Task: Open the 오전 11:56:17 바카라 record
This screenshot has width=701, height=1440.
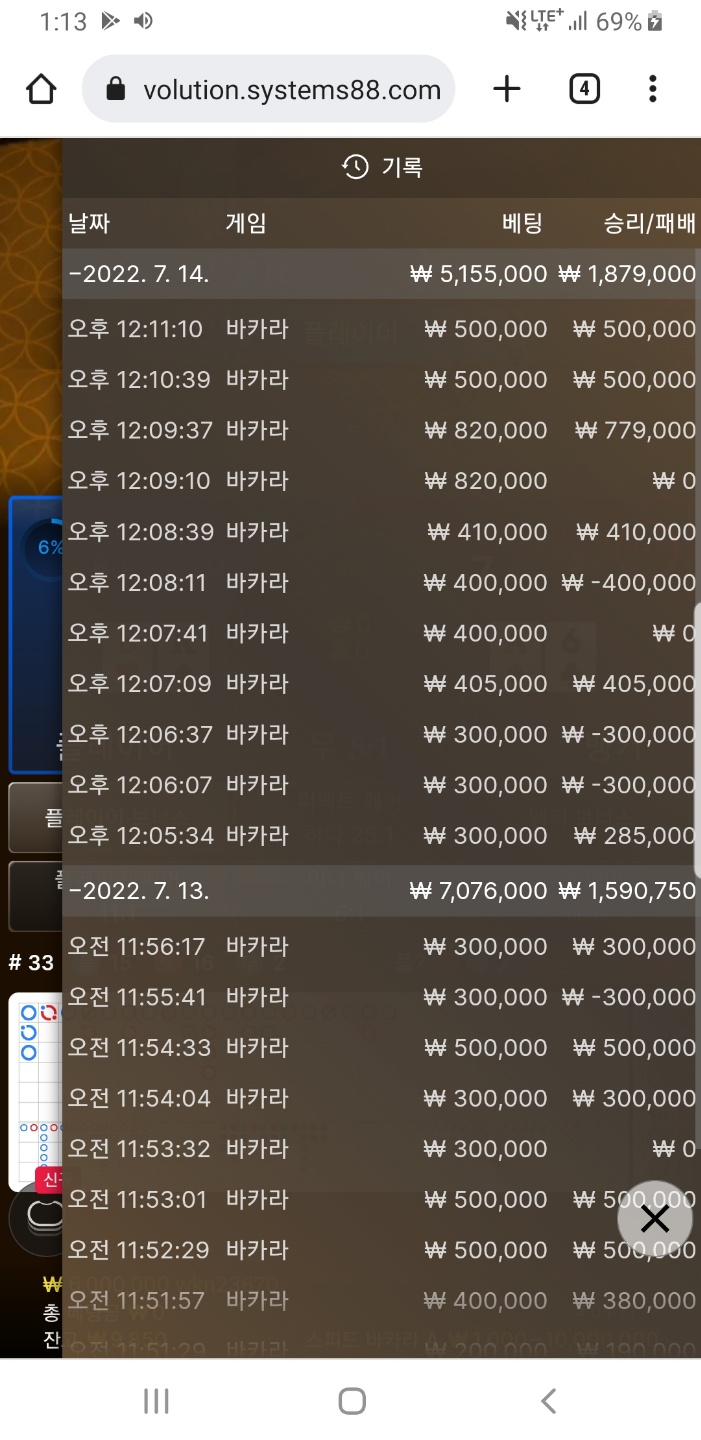Action: (x=380, y=946)
